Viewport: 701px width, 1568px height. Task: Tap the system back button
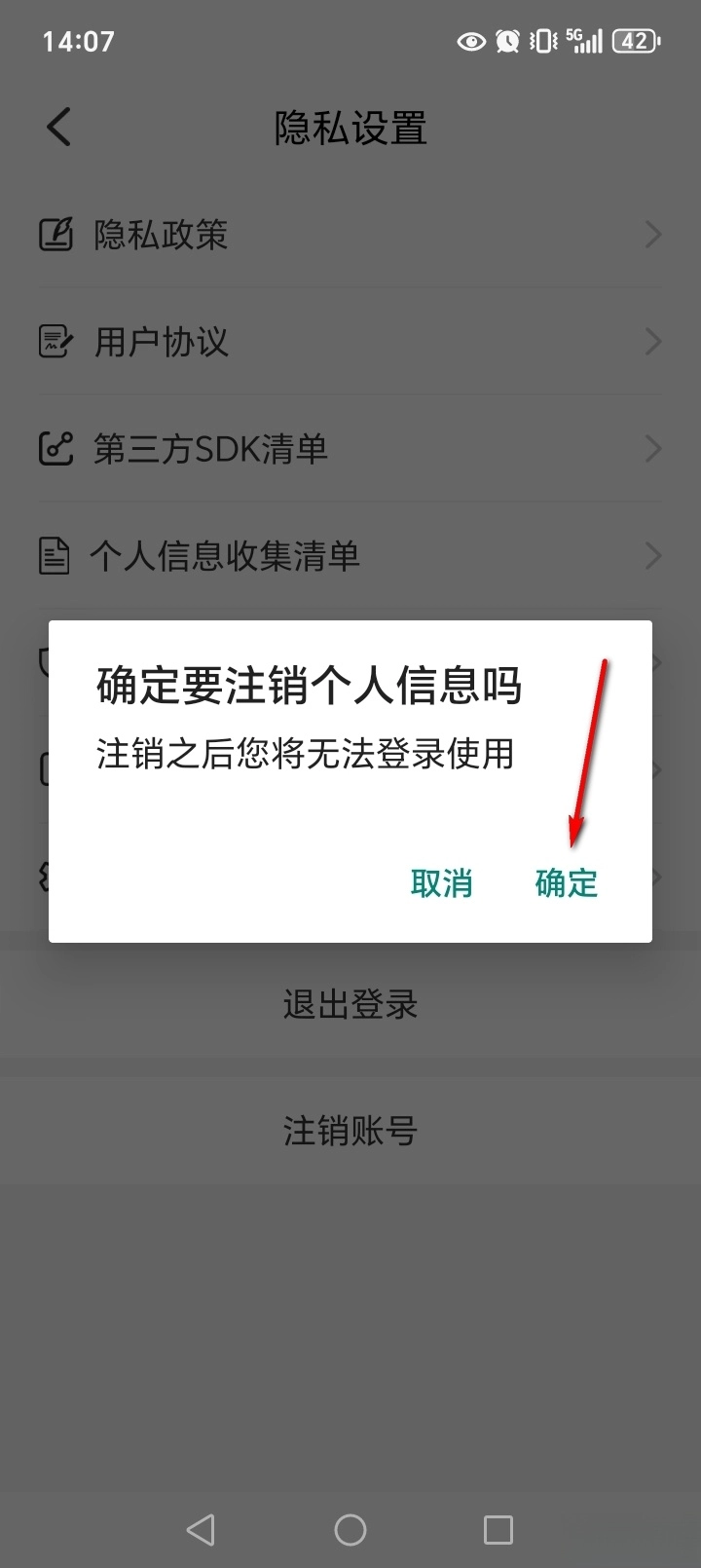tap(201, 1529)
